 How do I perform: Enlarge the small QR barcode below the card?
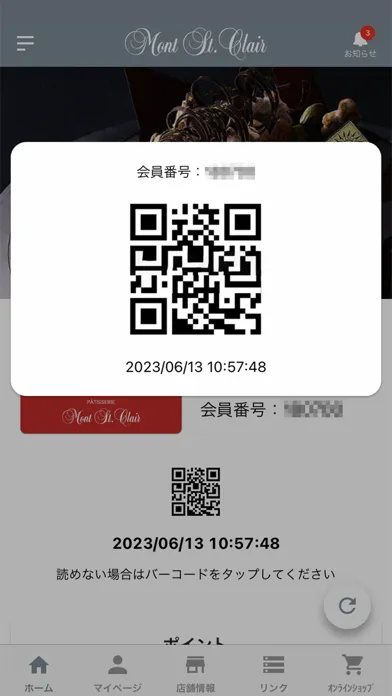[196, 491]
